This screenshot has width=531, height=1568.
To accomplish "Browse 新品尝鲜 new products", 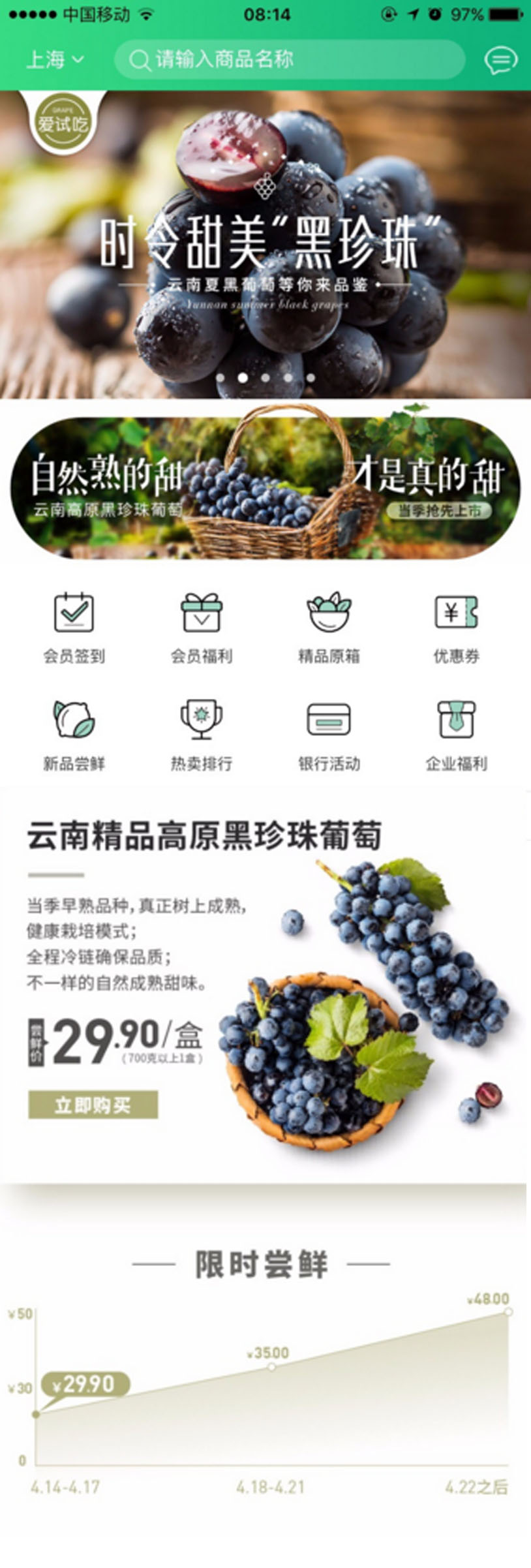I will [x=74, y=735].
